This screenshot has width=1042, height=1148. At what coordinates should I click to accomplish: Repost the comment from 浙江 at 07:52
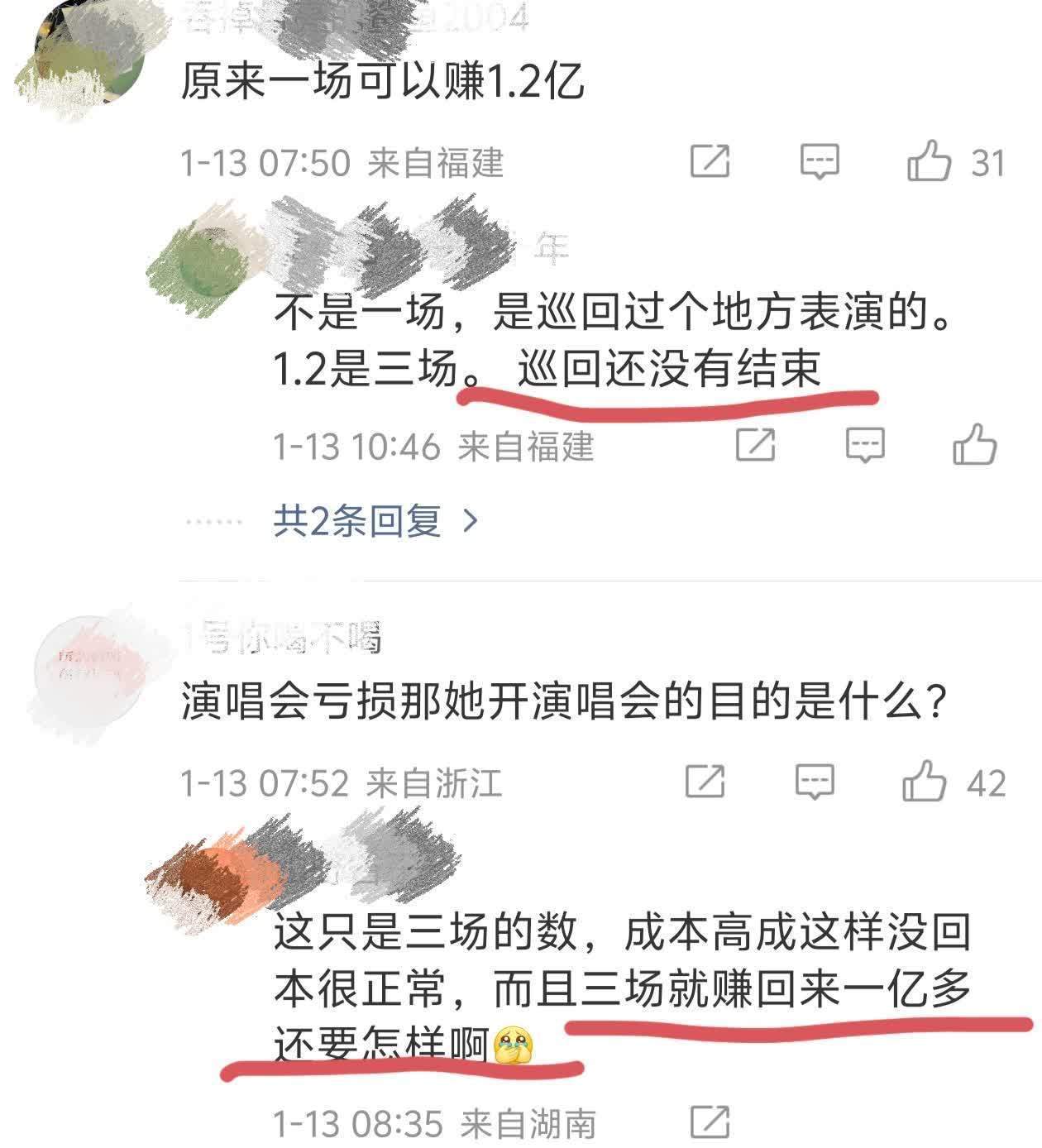pyautogui.click(x=705, y=782)
